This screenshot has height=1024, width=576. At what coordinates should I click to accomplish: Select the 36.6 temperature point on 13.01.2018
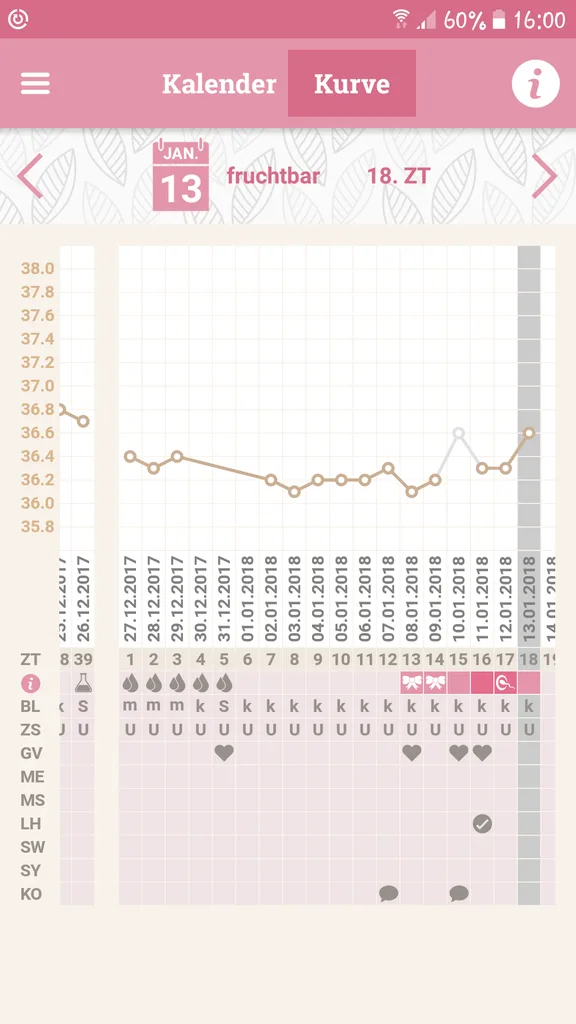(529, 433)
